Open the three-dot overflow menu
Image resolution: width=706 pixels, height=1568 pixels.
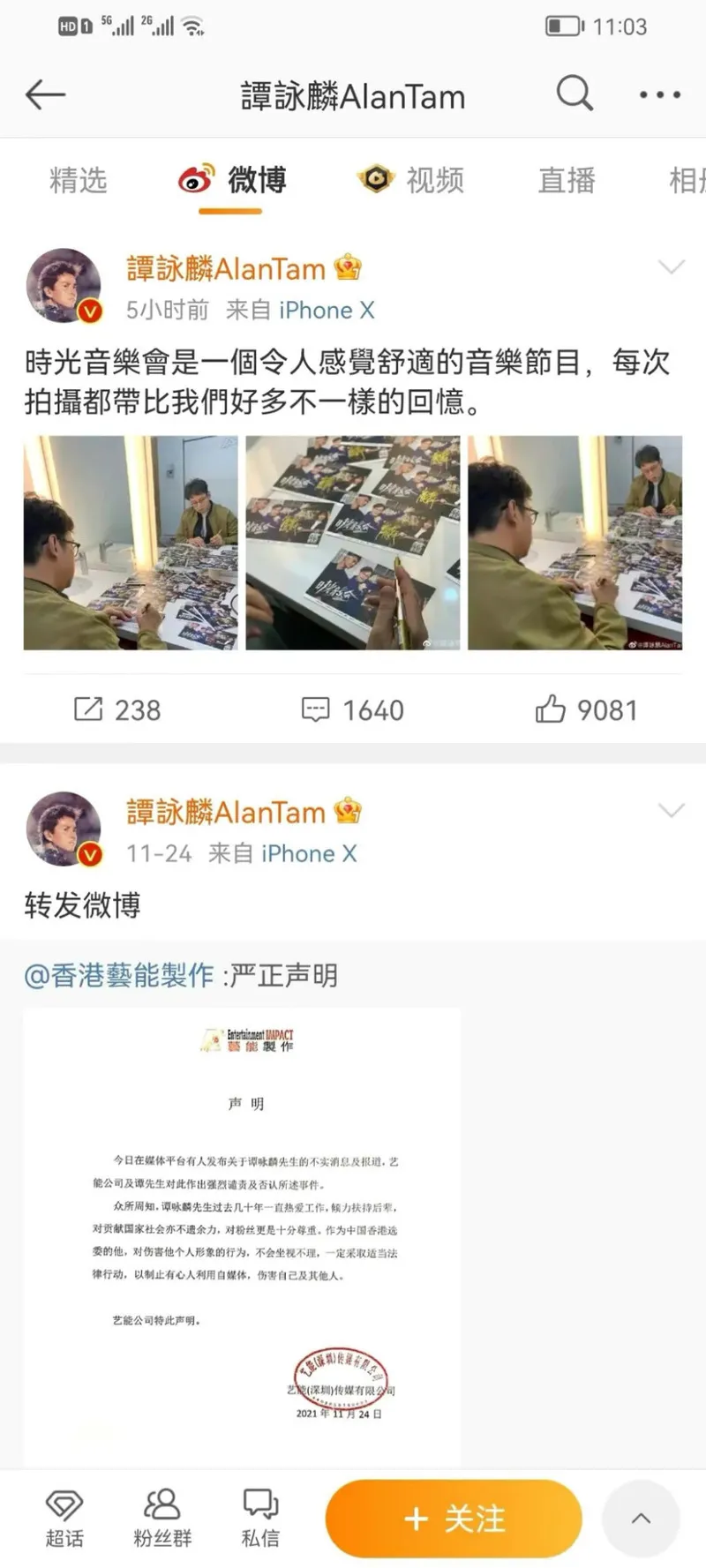click(659, 94)
